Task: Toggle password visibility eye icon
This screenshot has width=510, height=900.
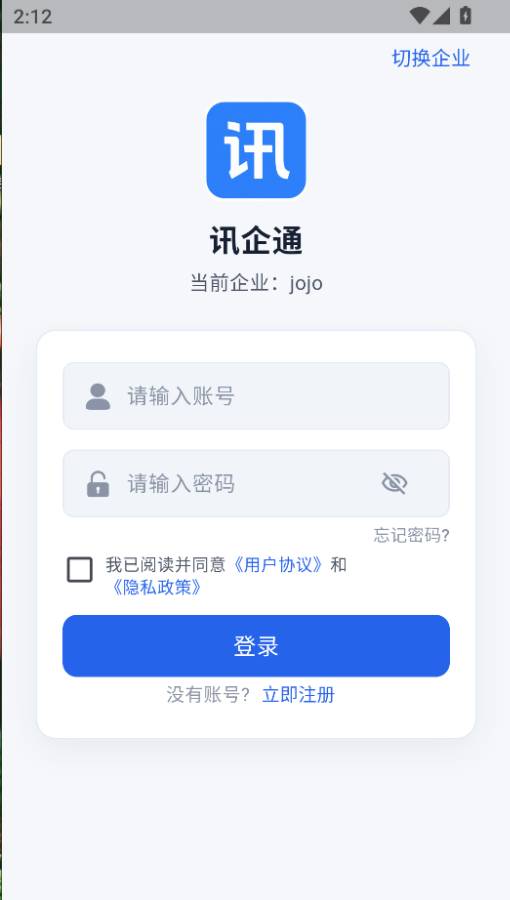Action: [x=395, y=483]
